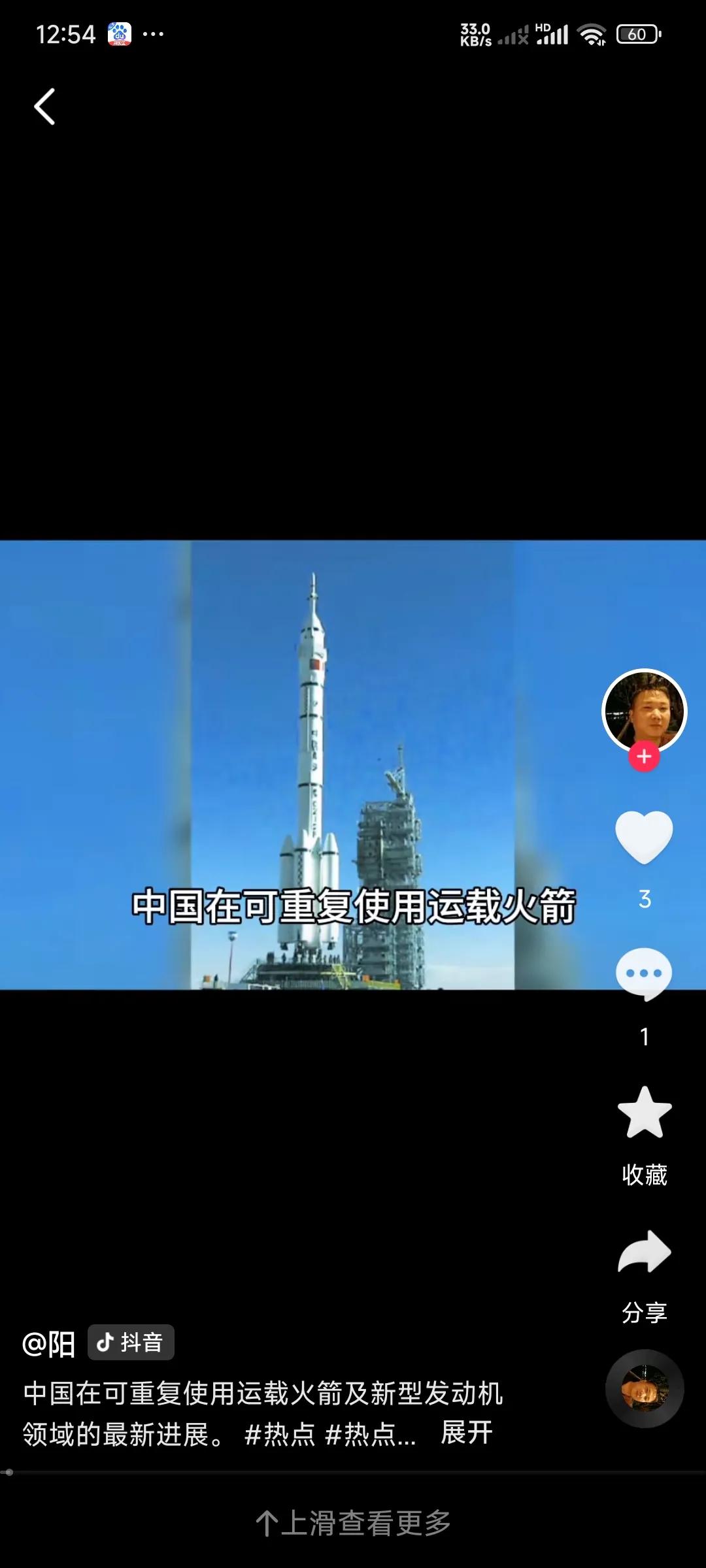706x1568 pixels.
Task: Share video via 分享 arrow
Action: coord(644,1253)
